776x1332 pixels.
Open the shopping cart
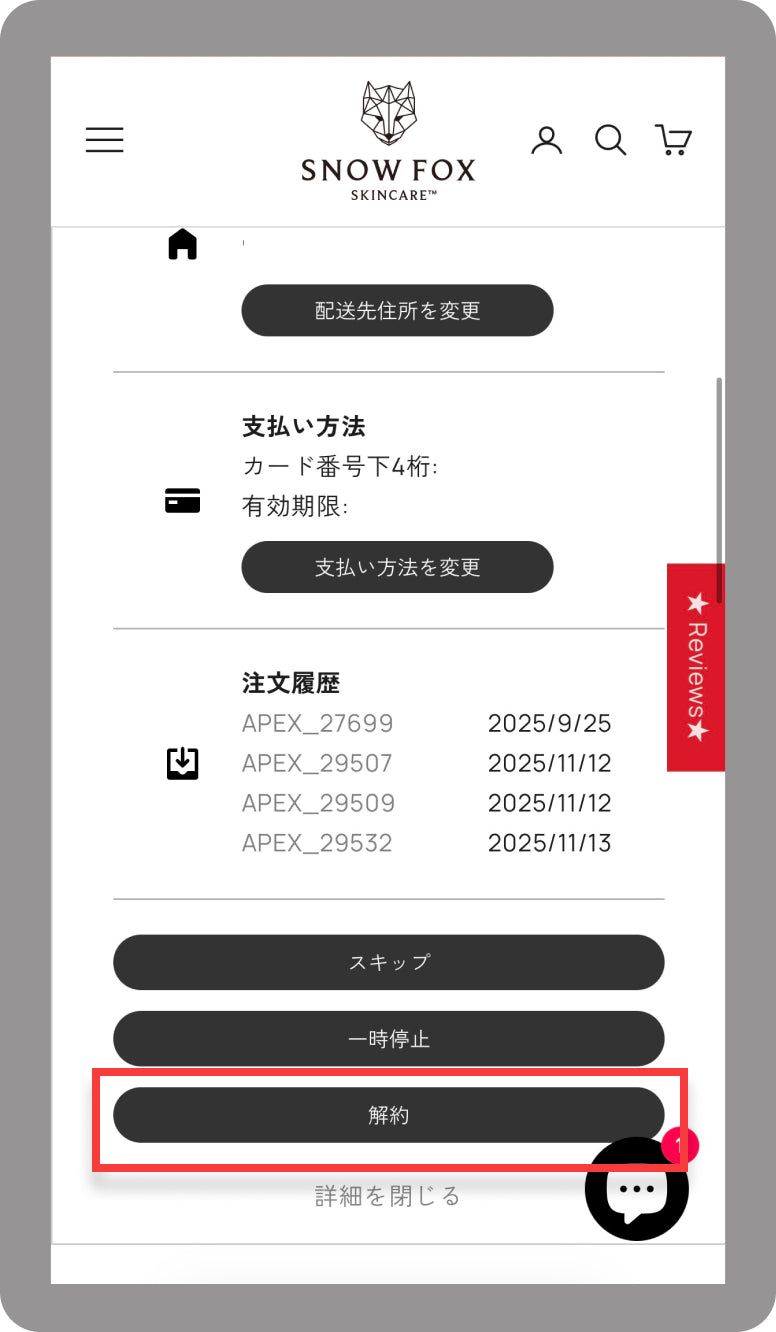pyautogui.click(x=673, y=140)
